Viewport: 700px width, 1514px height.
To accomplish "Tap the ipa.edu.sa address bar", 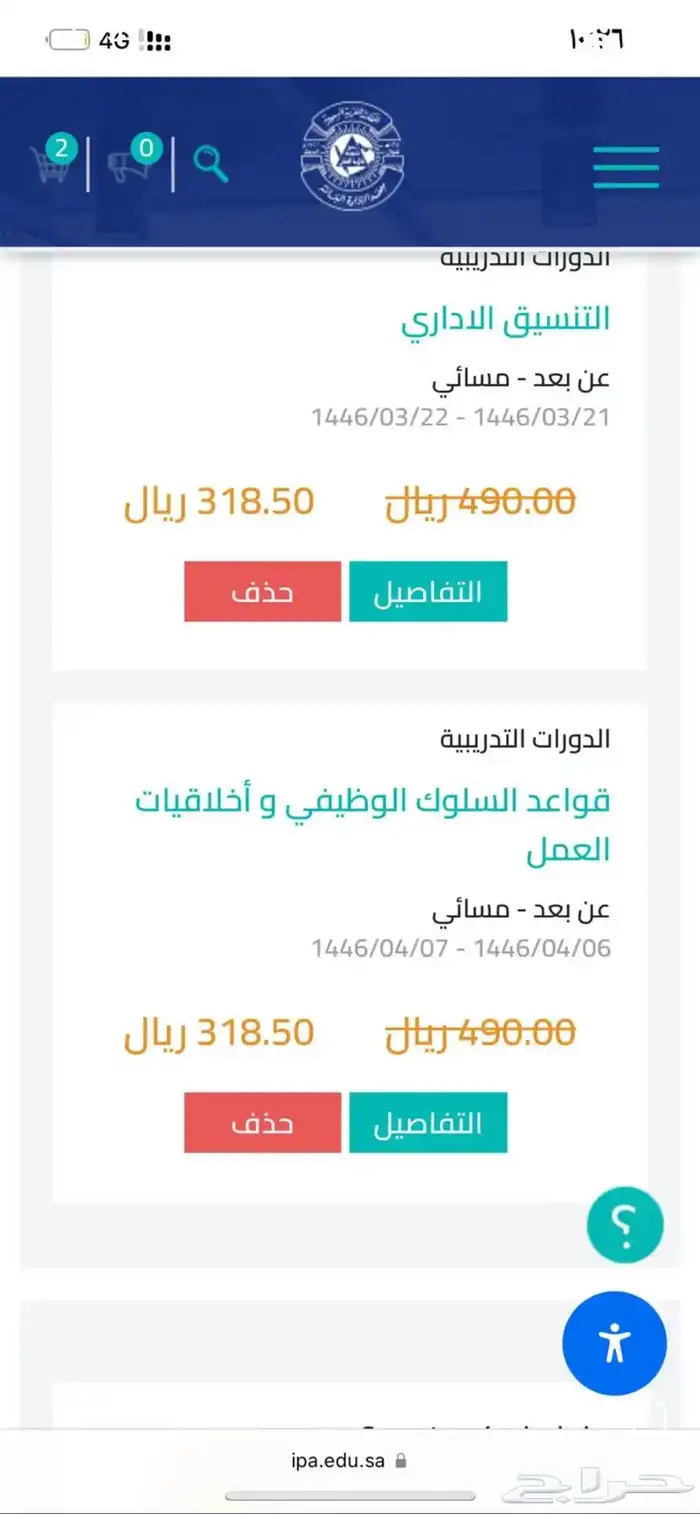I will pos(345,1460).
